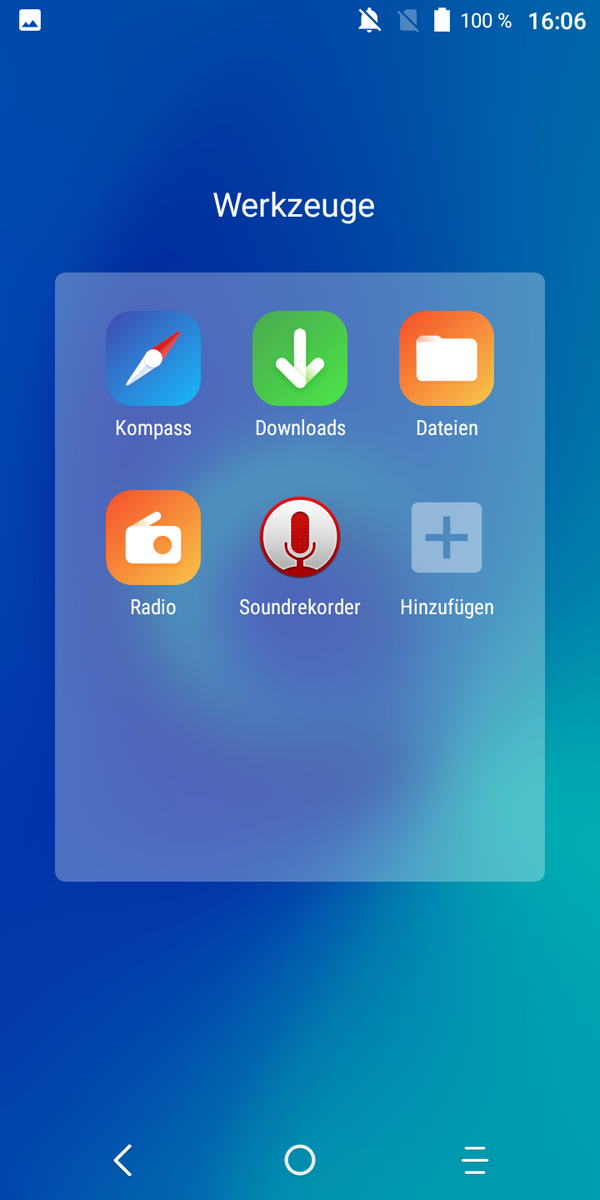Open the recent apps menu
This screenshot has height=1200, width=600.
click(475, 1160)
